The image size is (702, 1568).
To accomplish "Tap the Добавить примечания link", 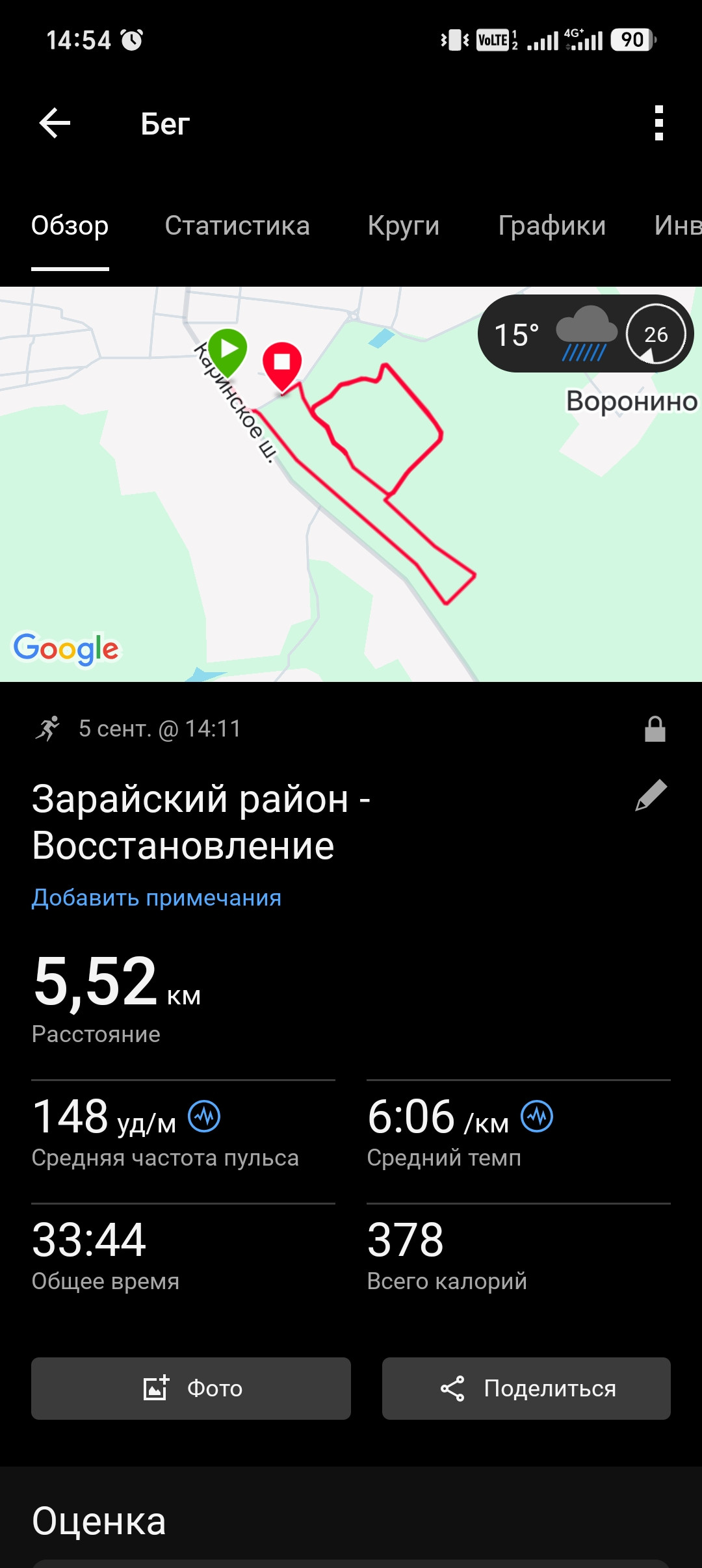I will click(x=157, y=897).
